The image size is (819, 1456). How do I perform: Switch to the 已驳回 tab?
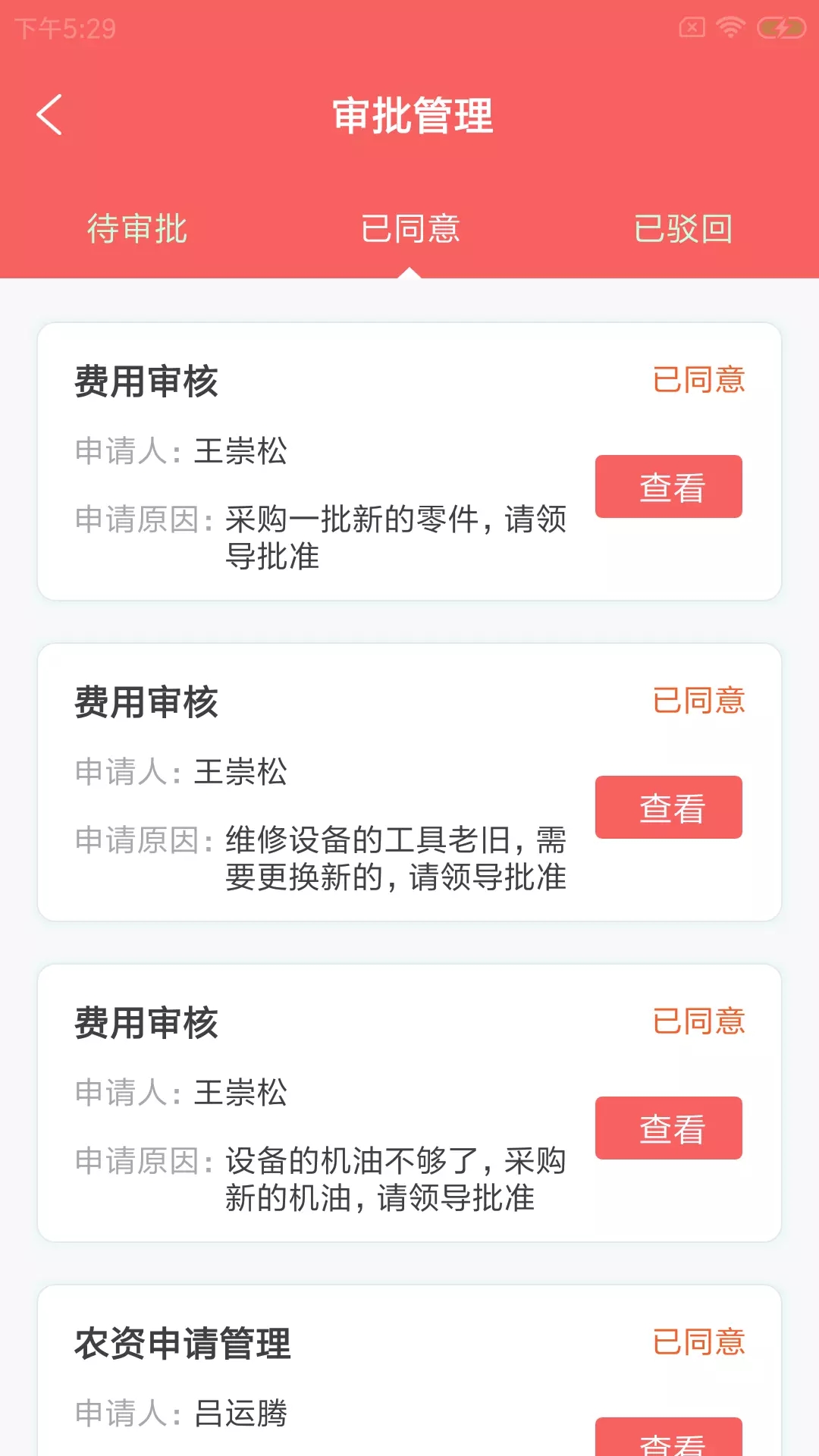pos(682,230)
